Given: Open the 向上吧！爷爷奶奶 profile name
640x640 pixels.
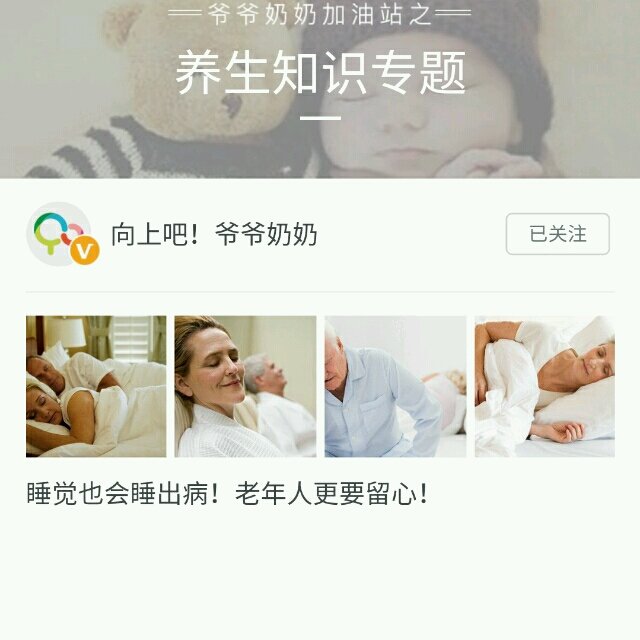Looking at the screenshot, I should (214, 235).
